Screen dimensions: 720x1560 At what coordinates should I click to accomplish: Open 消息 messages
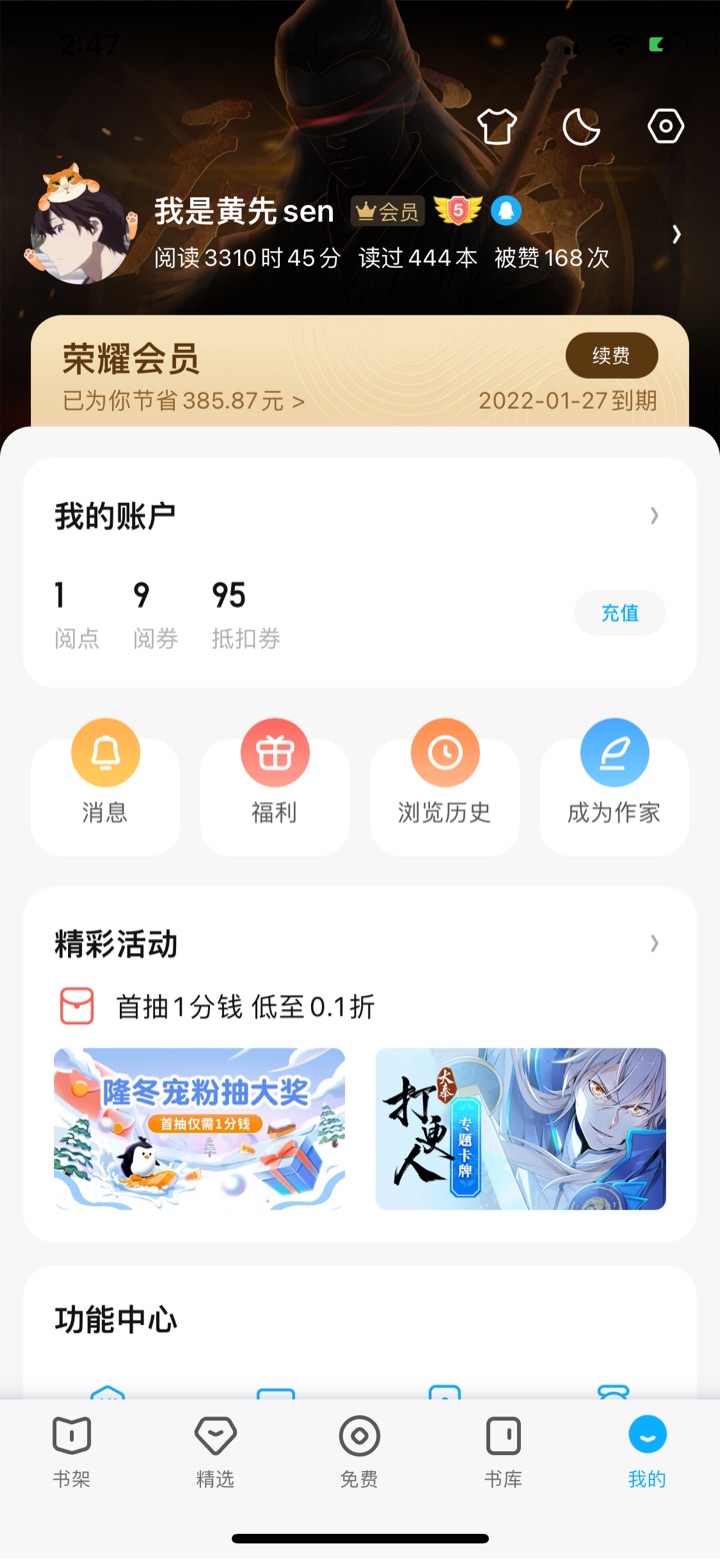click(x=105, y=788)
